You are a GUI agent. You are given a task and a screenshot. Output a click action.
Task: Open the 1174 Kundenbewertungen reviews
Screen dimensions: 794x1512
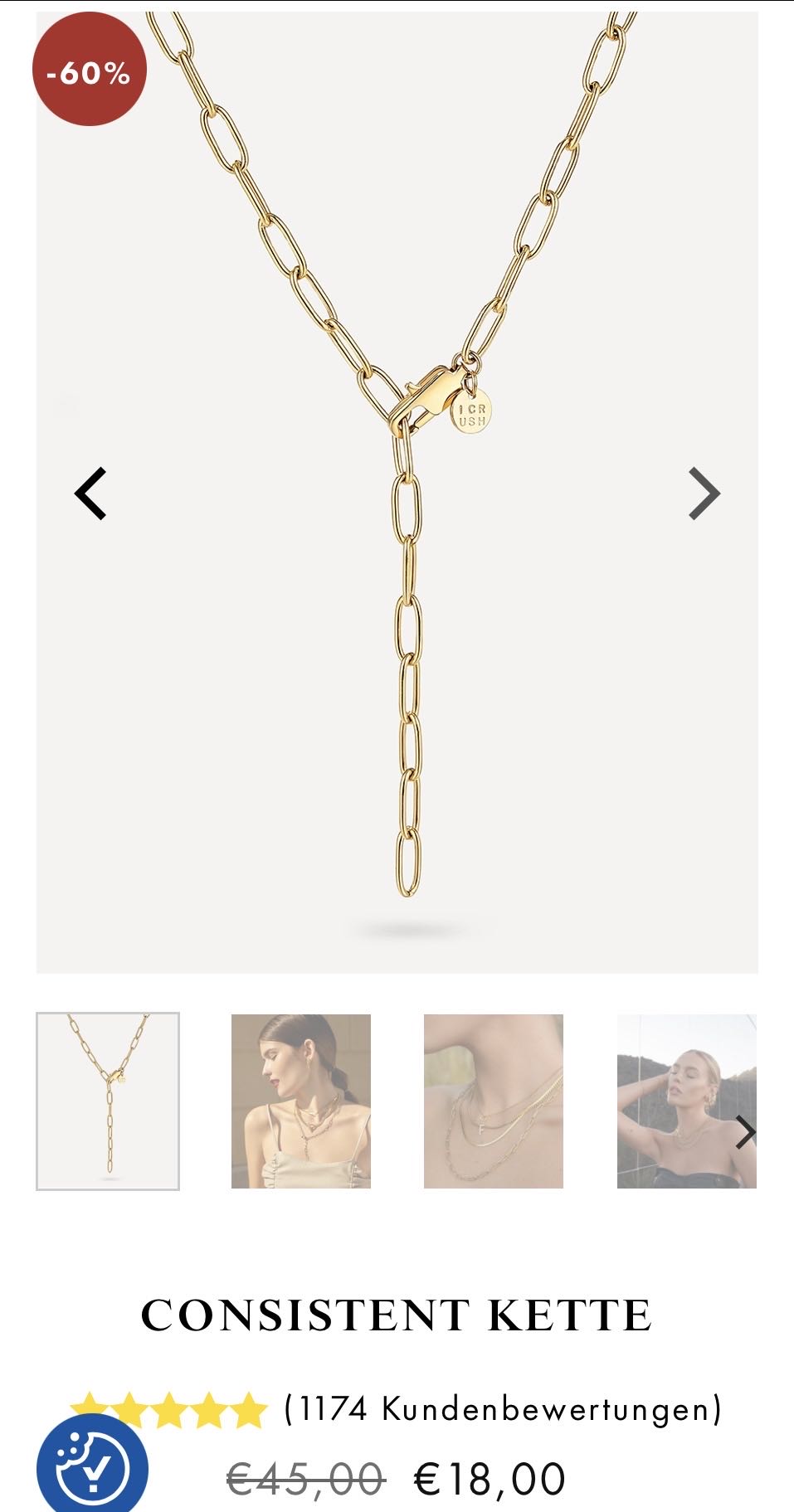pyautogui.click(x=503, y=1408)
